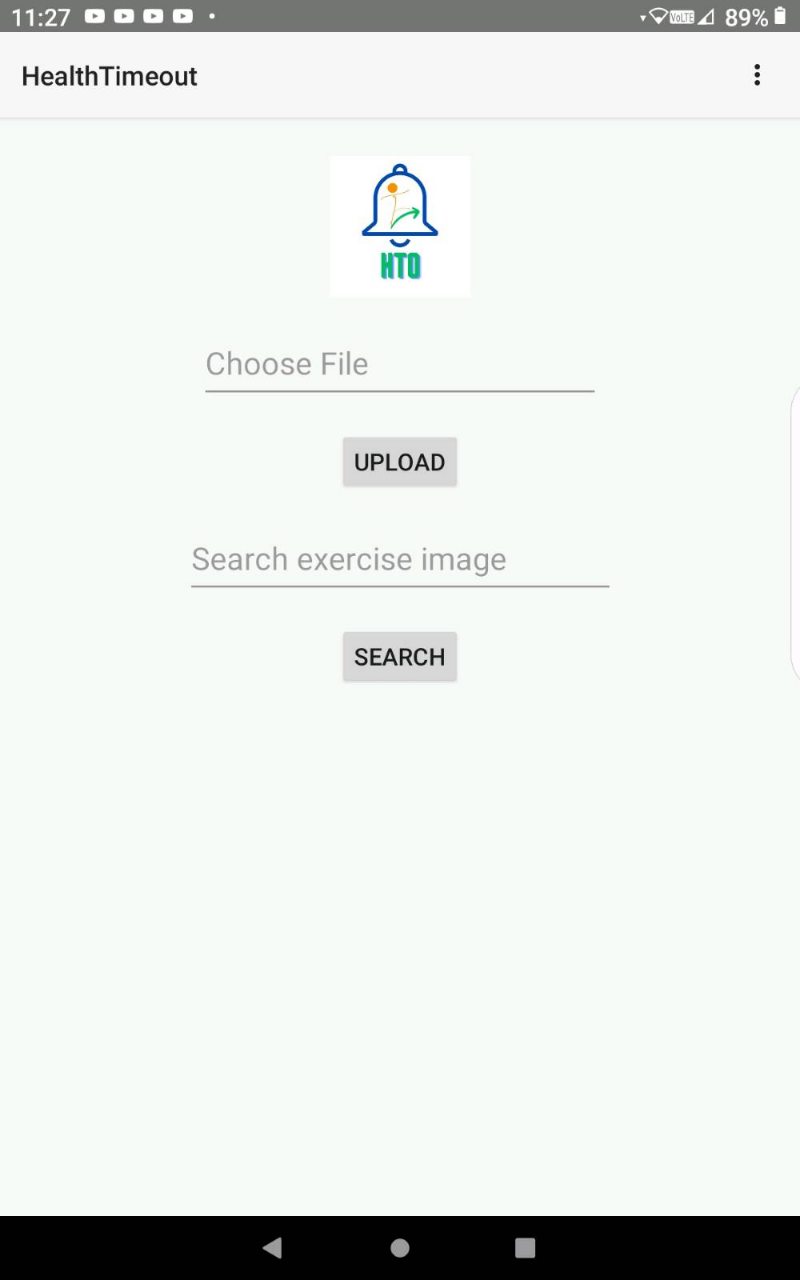Tap the small dot notification indicator
Screen dimensions: 800x1280
pos(211,17)
